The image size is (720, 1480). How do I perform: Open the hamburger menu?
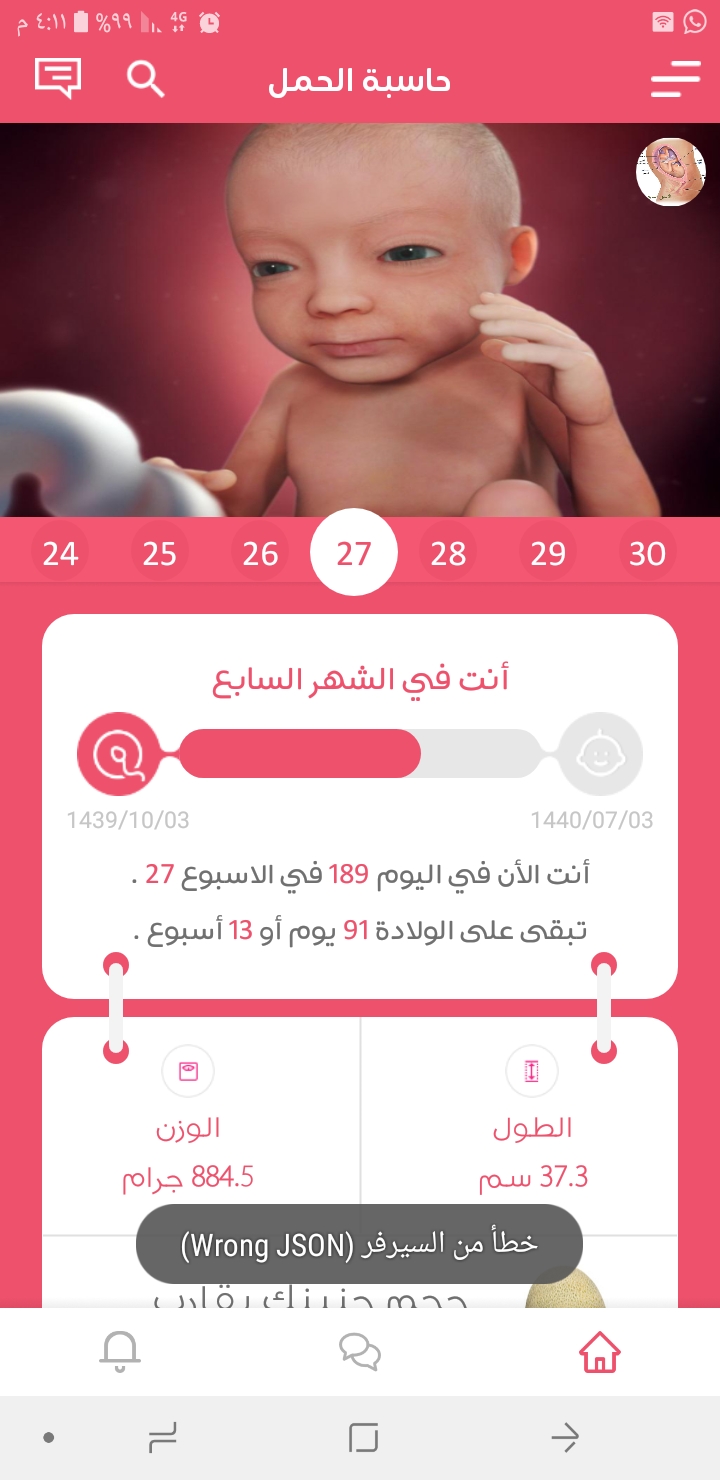(x=676, y=79)
